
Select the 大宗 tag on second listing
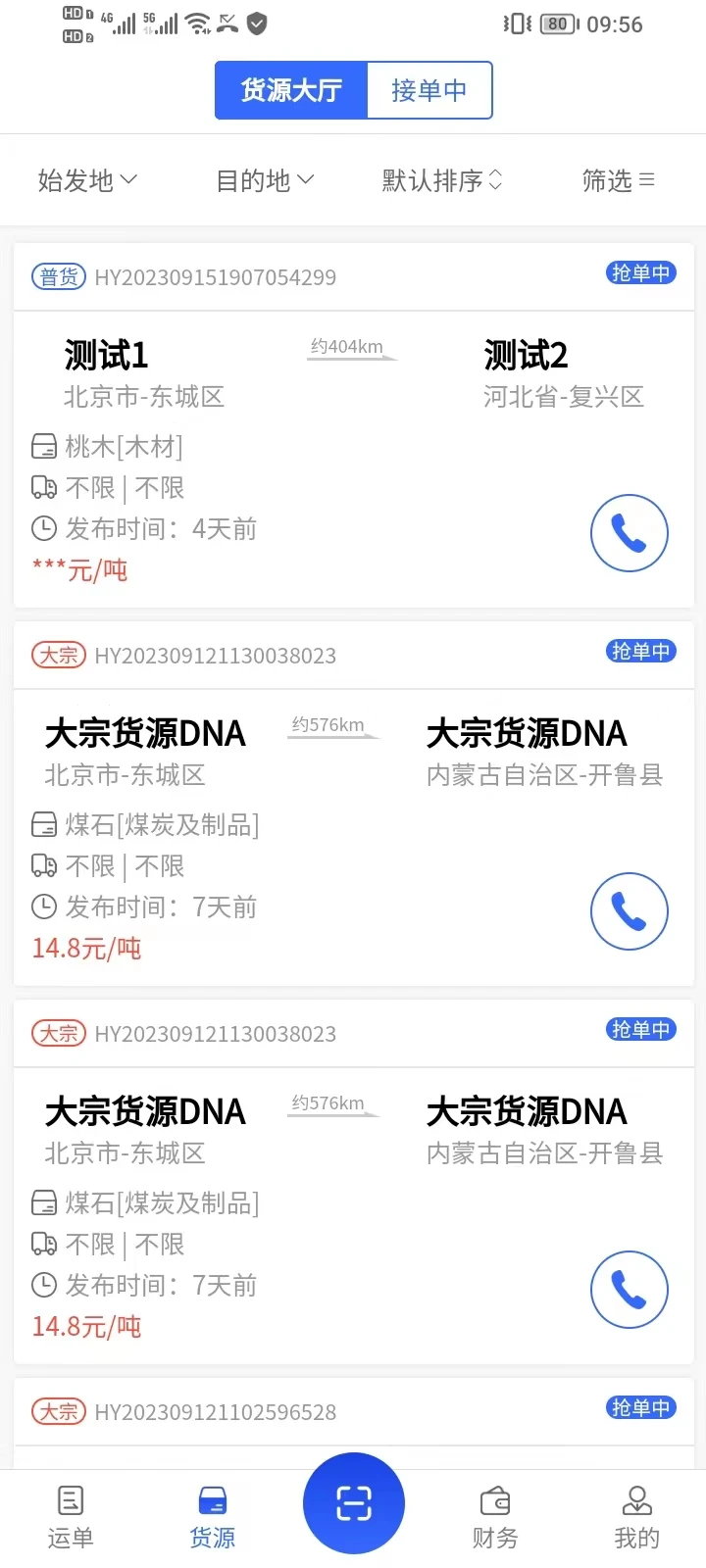(58, 655)
